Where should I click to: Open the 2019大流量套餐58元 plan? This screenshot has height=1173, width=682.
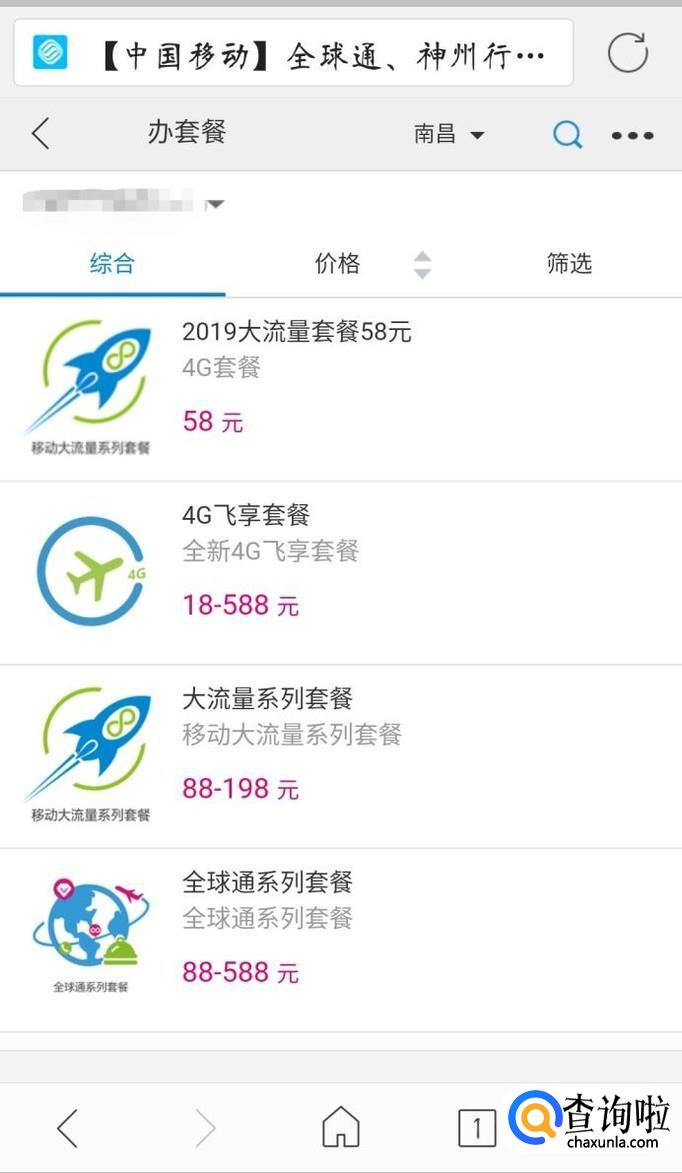click(341, 389)
